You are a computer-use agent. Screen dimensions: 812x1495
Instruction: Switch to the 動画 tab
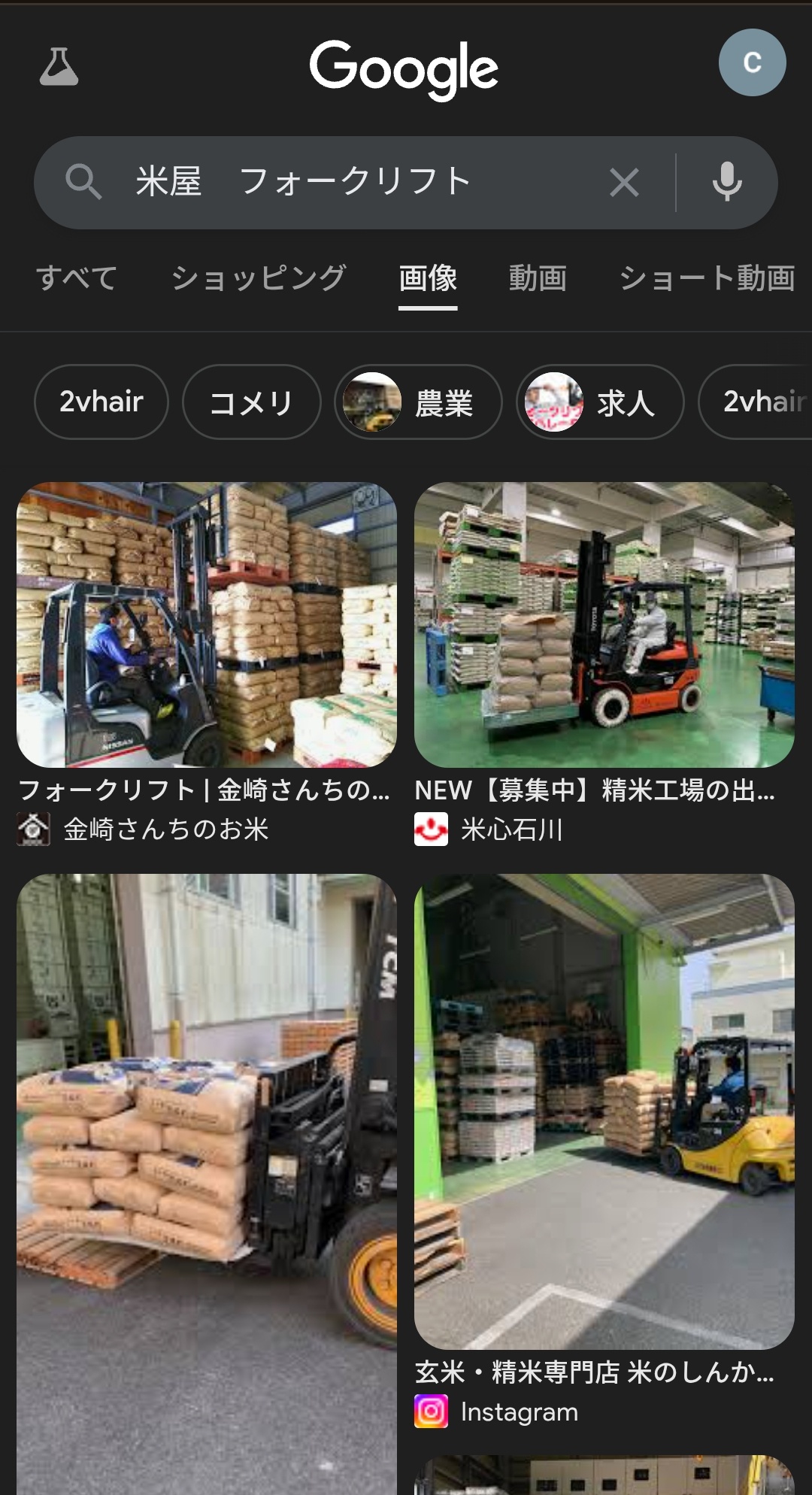tap(538, 278)
